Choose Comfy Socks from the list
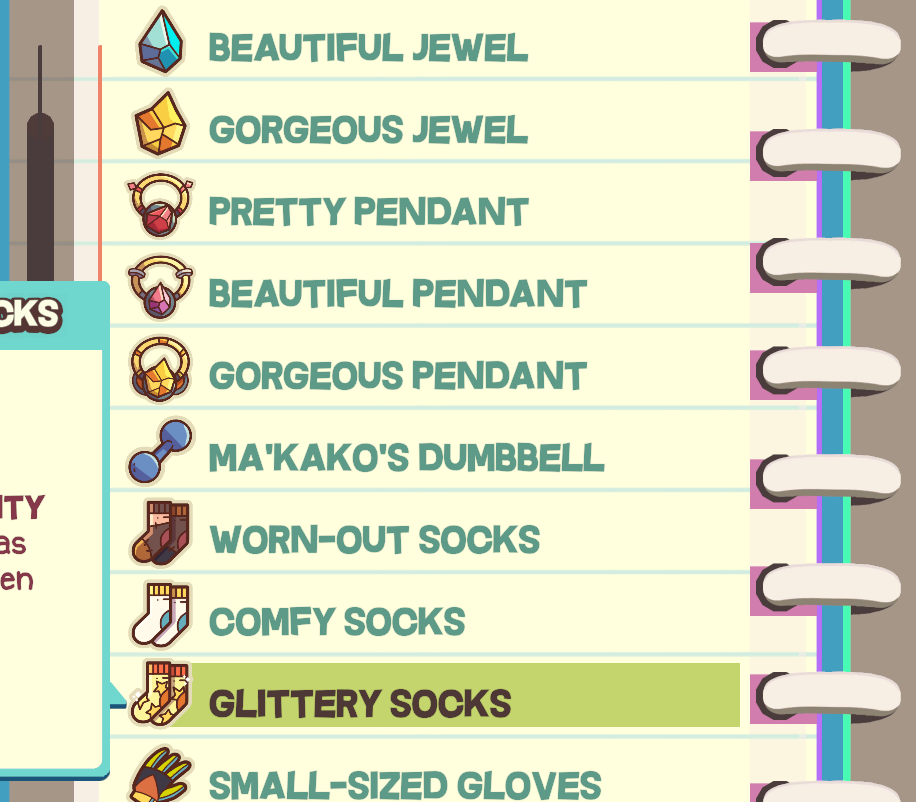This screenshot has width=916, height=802. click(337, 622)
